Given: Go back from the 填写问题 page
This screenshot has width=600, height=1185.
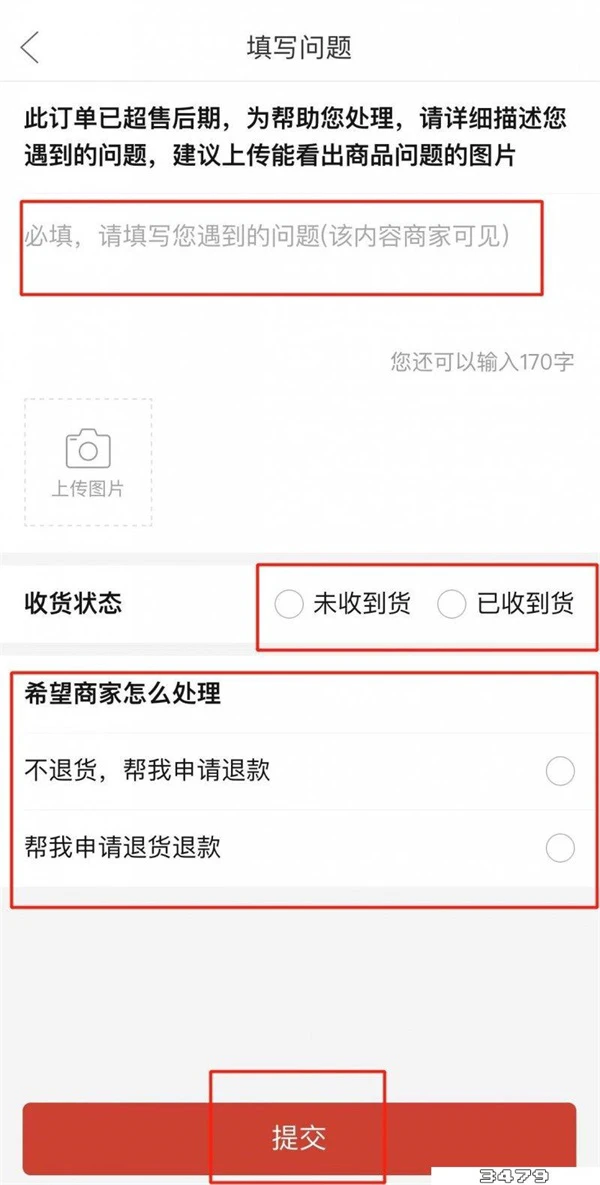Looking at the screenshot, I should (30, 47).
